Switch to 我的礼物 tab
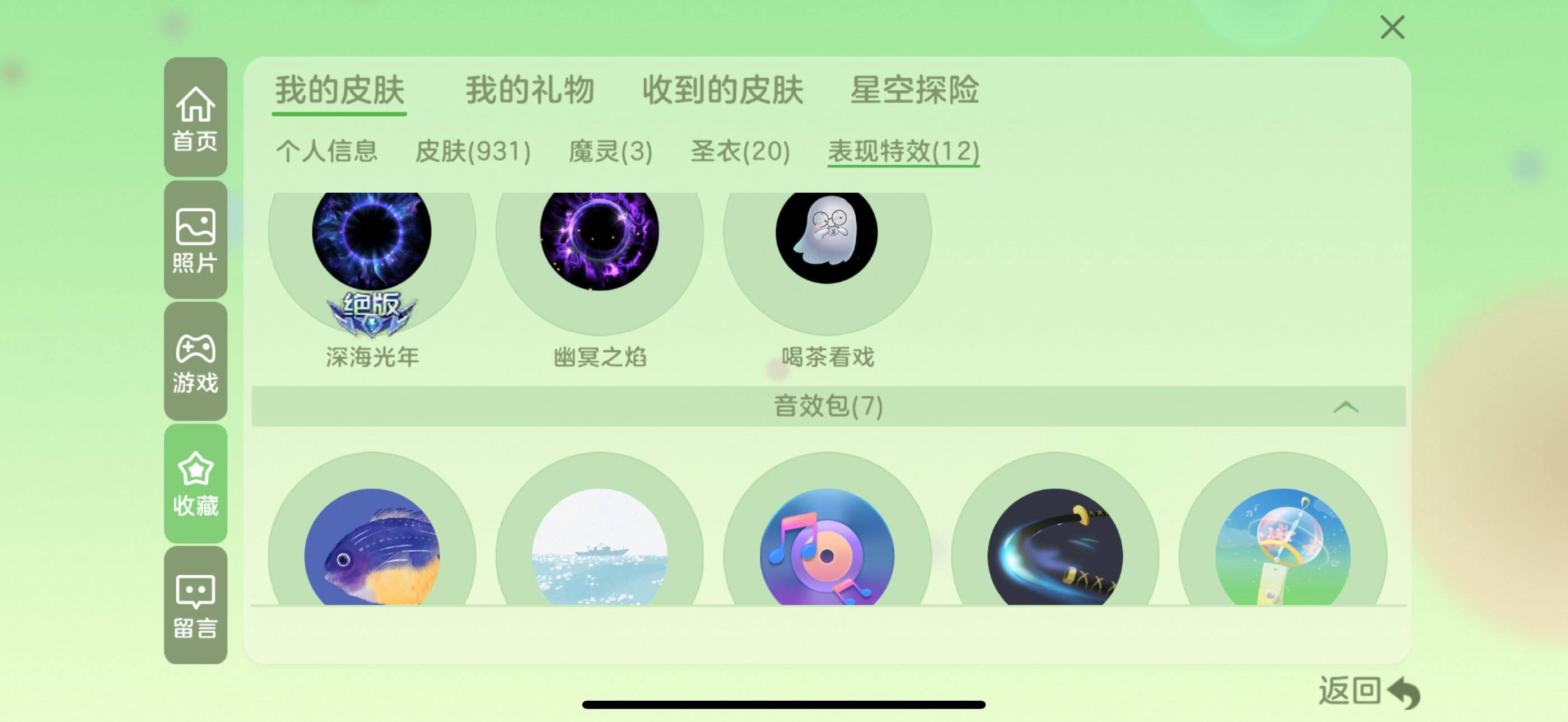The image size is (1568, 722). point(530,91)
